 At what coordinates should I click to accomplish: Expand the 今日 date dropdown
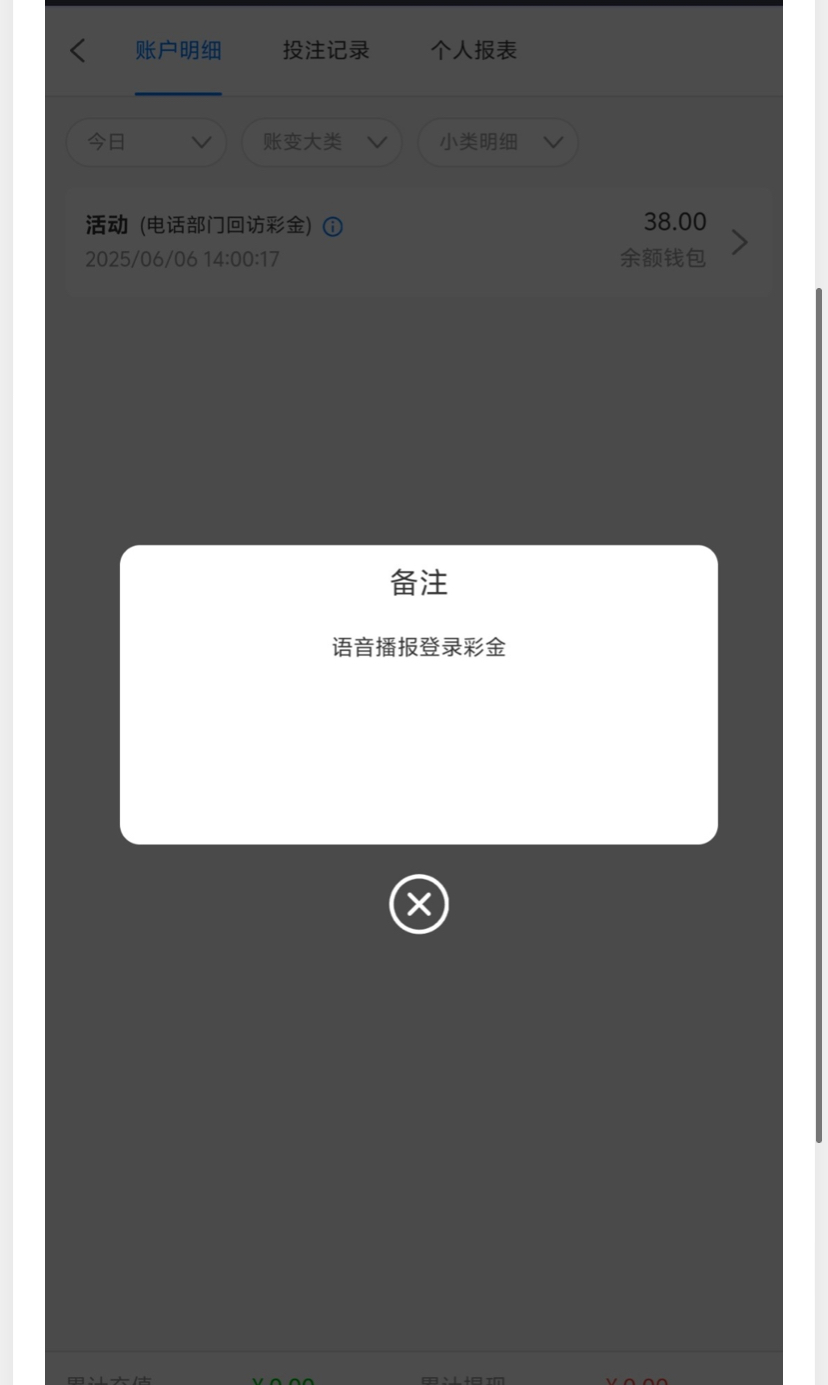146,142
